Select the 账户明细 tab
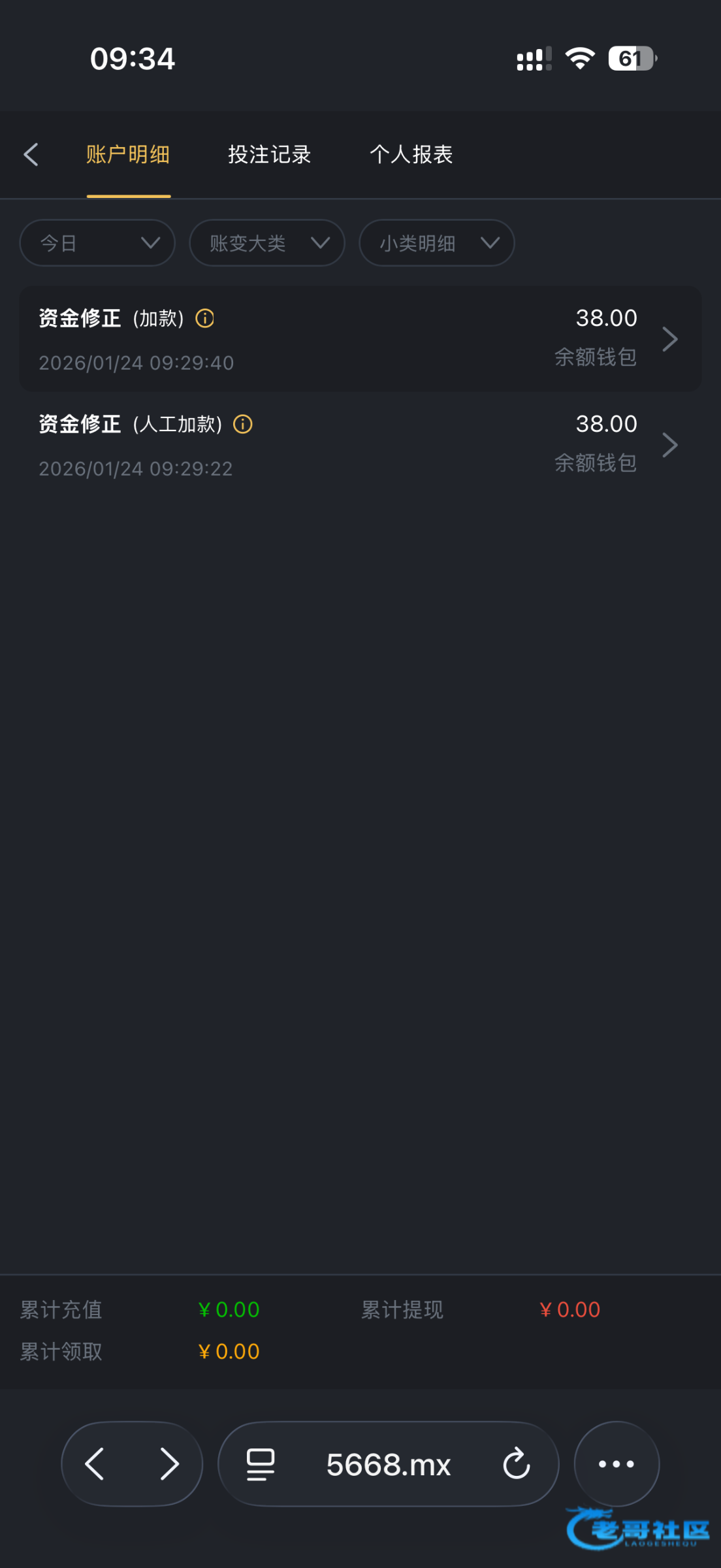Image resolution: width=721 pixels, height=1568 pixels. point(128,155)
